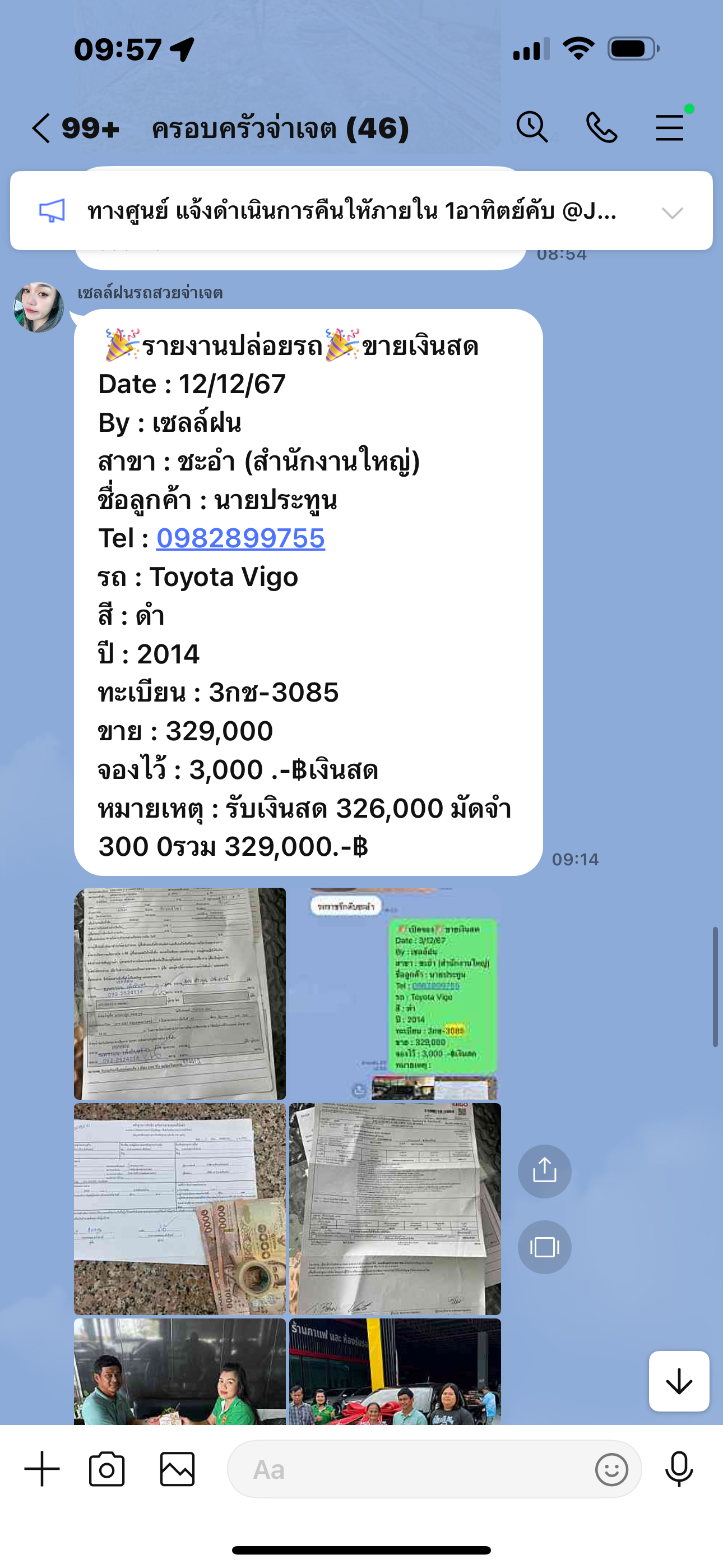
Task: Start a voice call
Action: 601,128
